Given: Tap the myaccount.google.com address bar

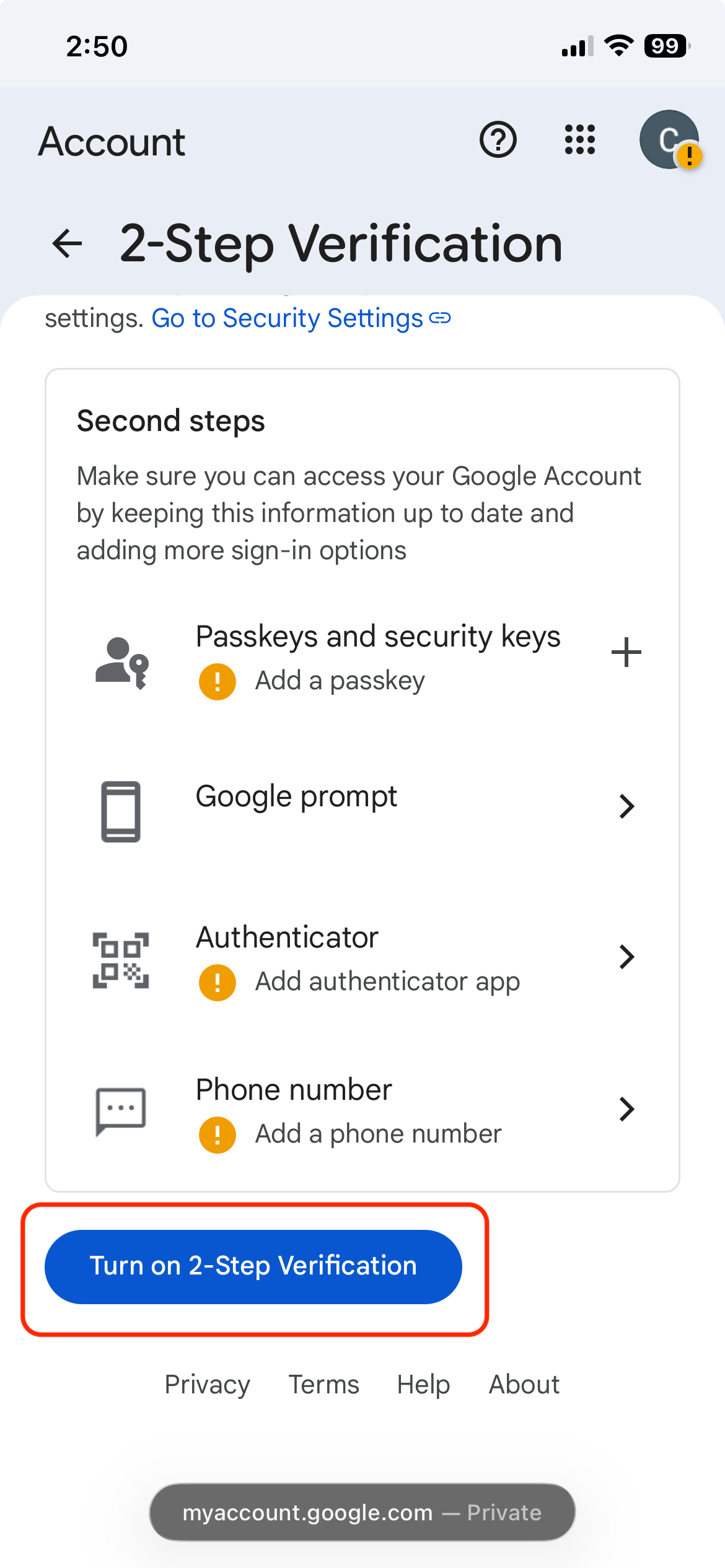Looking at the screenshot, I should point(362,1512).
